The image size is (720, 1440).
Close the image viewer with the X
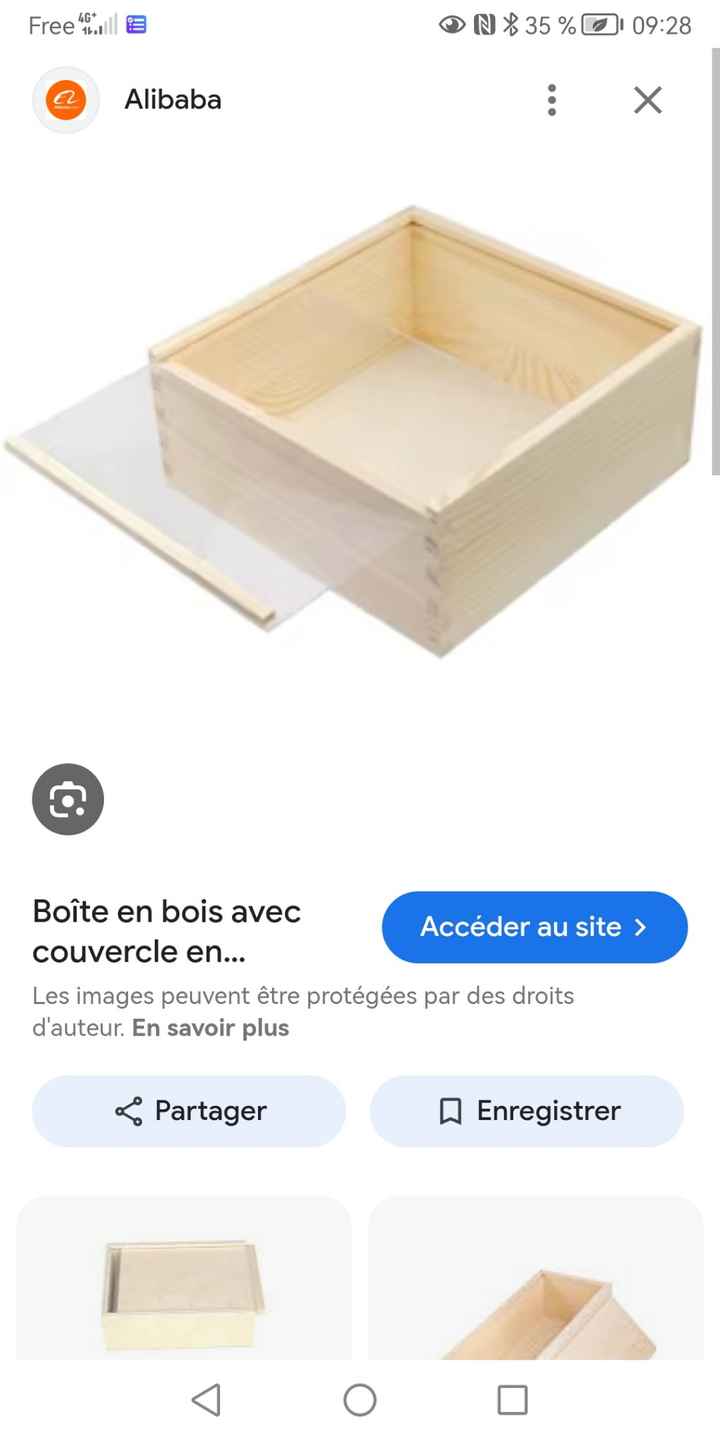coord(647,100)
